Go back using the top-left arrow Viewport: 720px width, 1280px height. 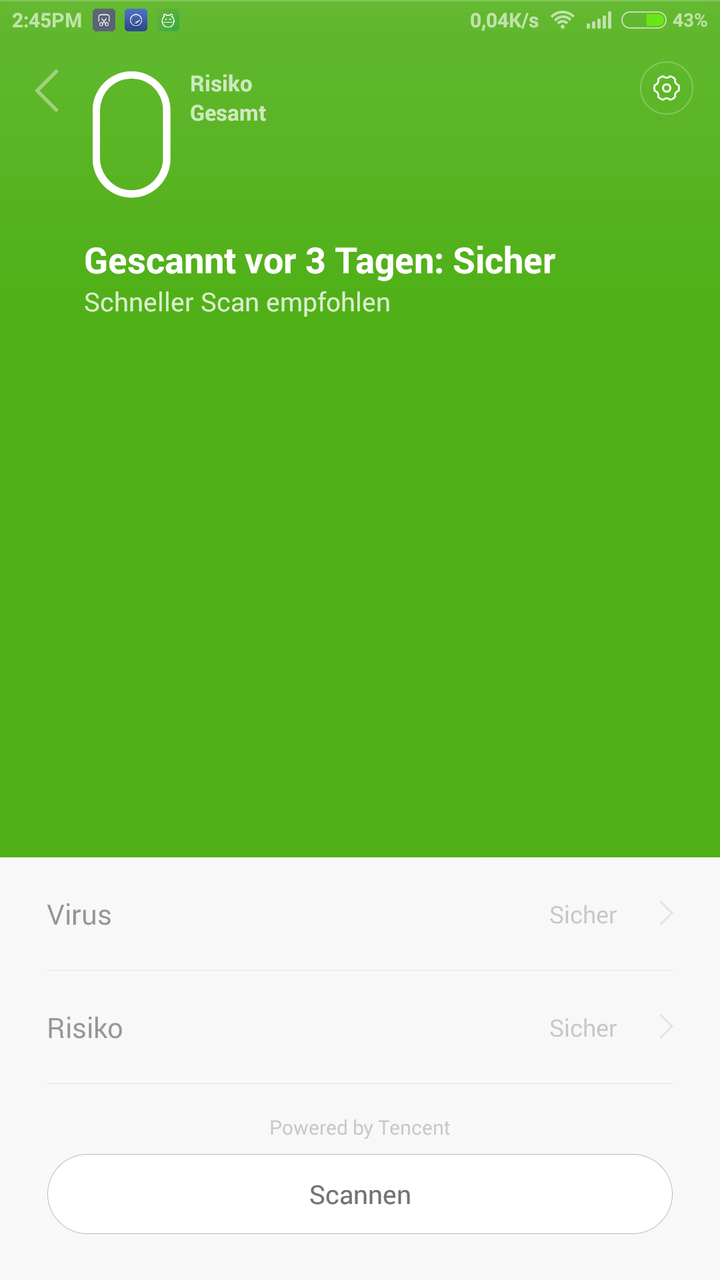(x=47, y=91)
